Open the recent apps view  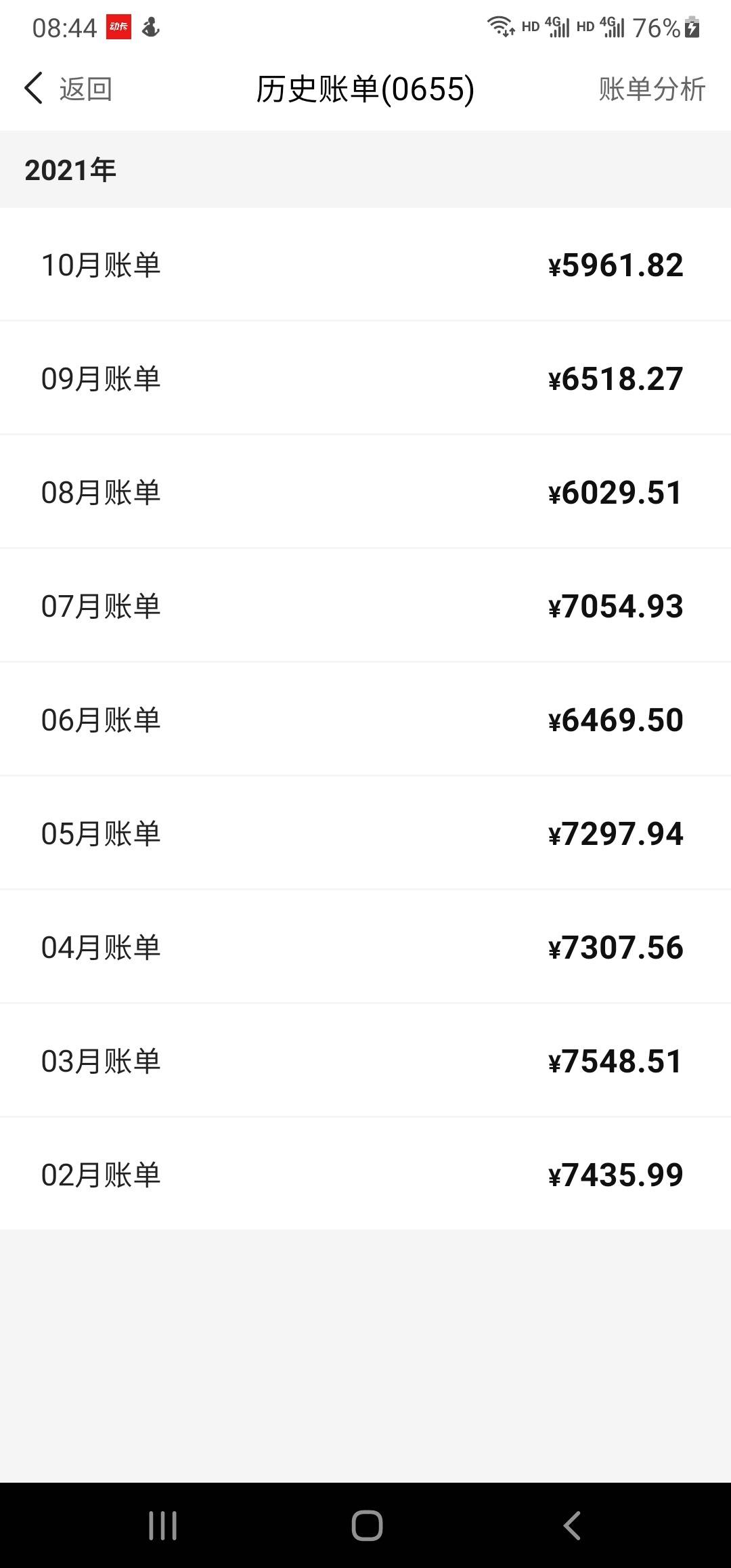pyautogui.click(x=162, y=1525)
